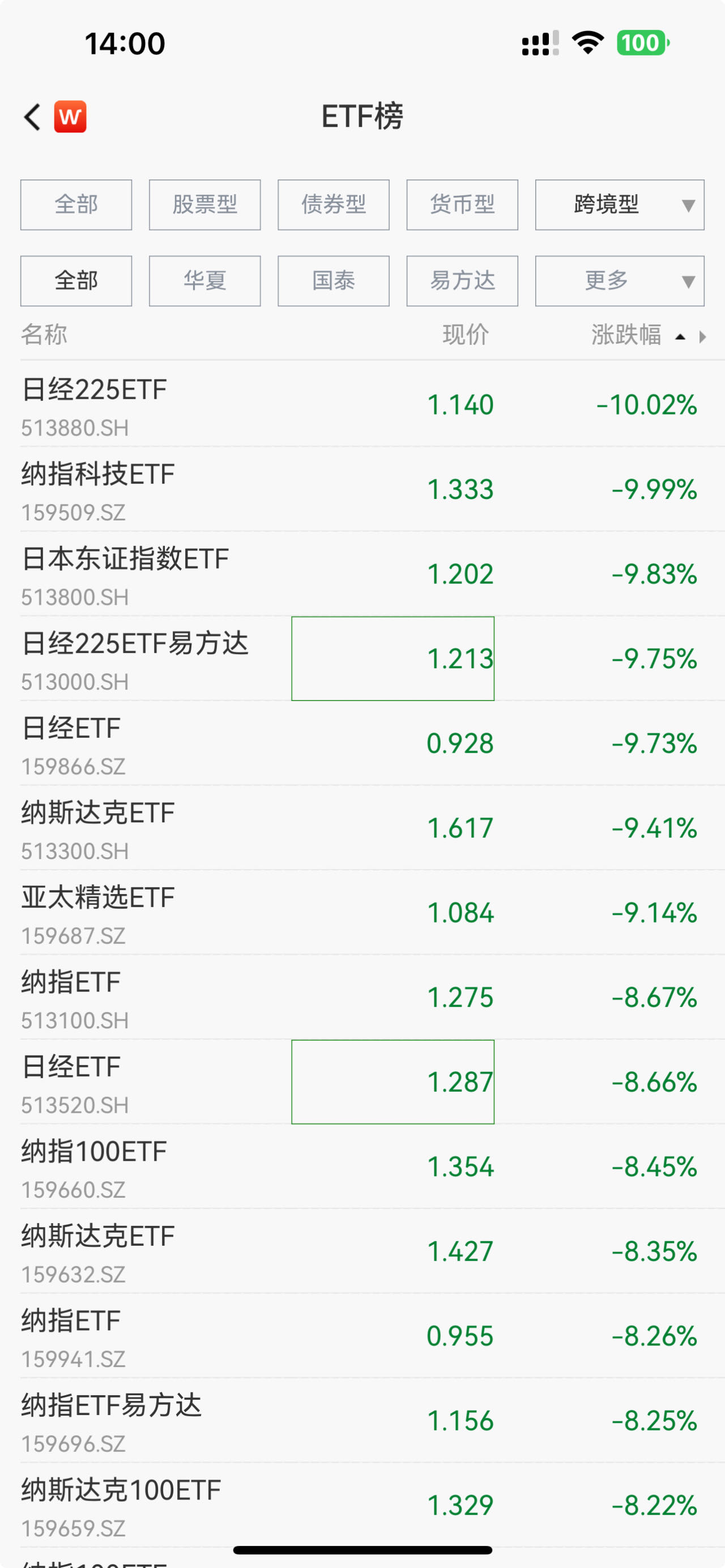Viewport: 725px width, 1568px height.
Task: Open the 更多 fund company dropdown
Action: click(x=619, y=281)
